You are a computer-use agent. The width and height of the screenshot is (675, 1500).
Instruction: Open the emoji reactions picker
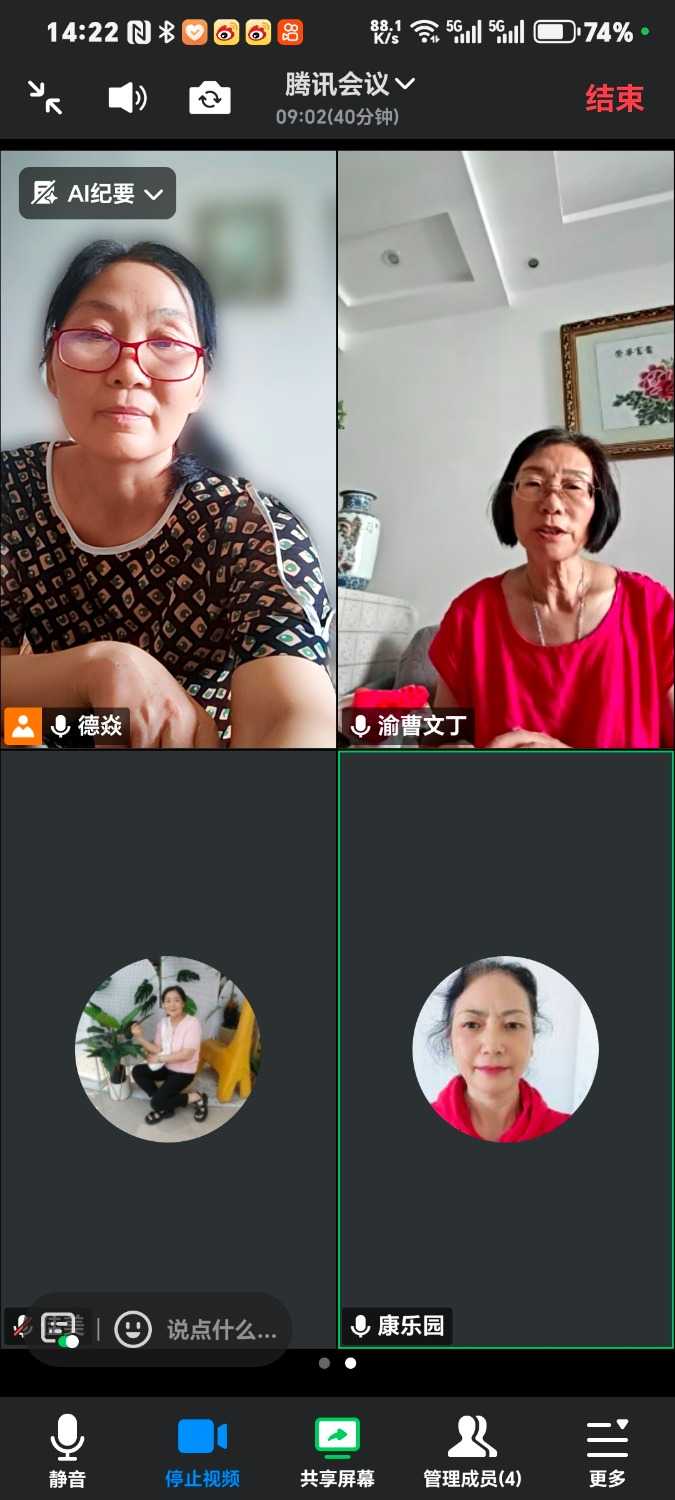pyautogui.click(x=133, y=1329)
